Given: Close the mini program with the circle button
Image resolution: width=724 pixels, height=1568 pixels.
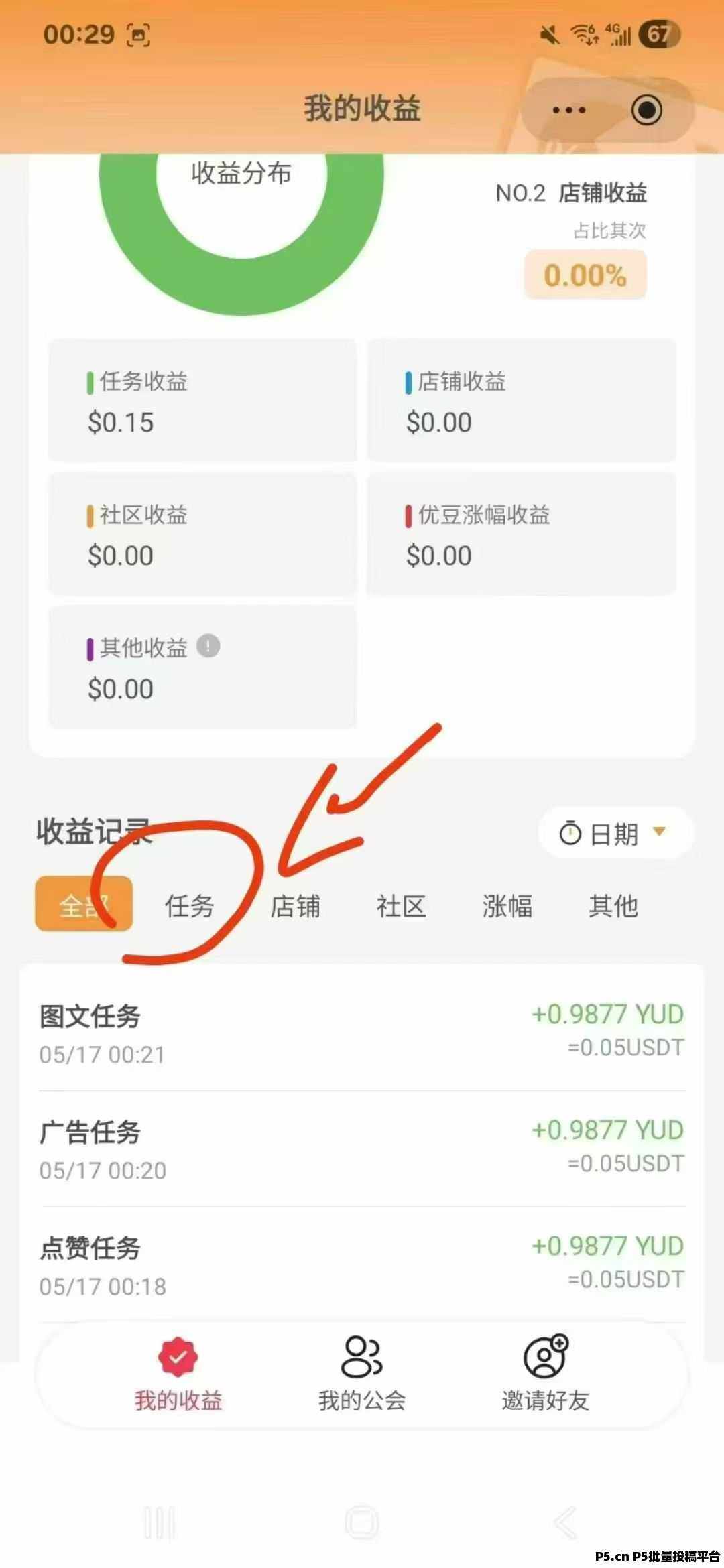Looking at the screenshot, I should (x=646, y=110).
